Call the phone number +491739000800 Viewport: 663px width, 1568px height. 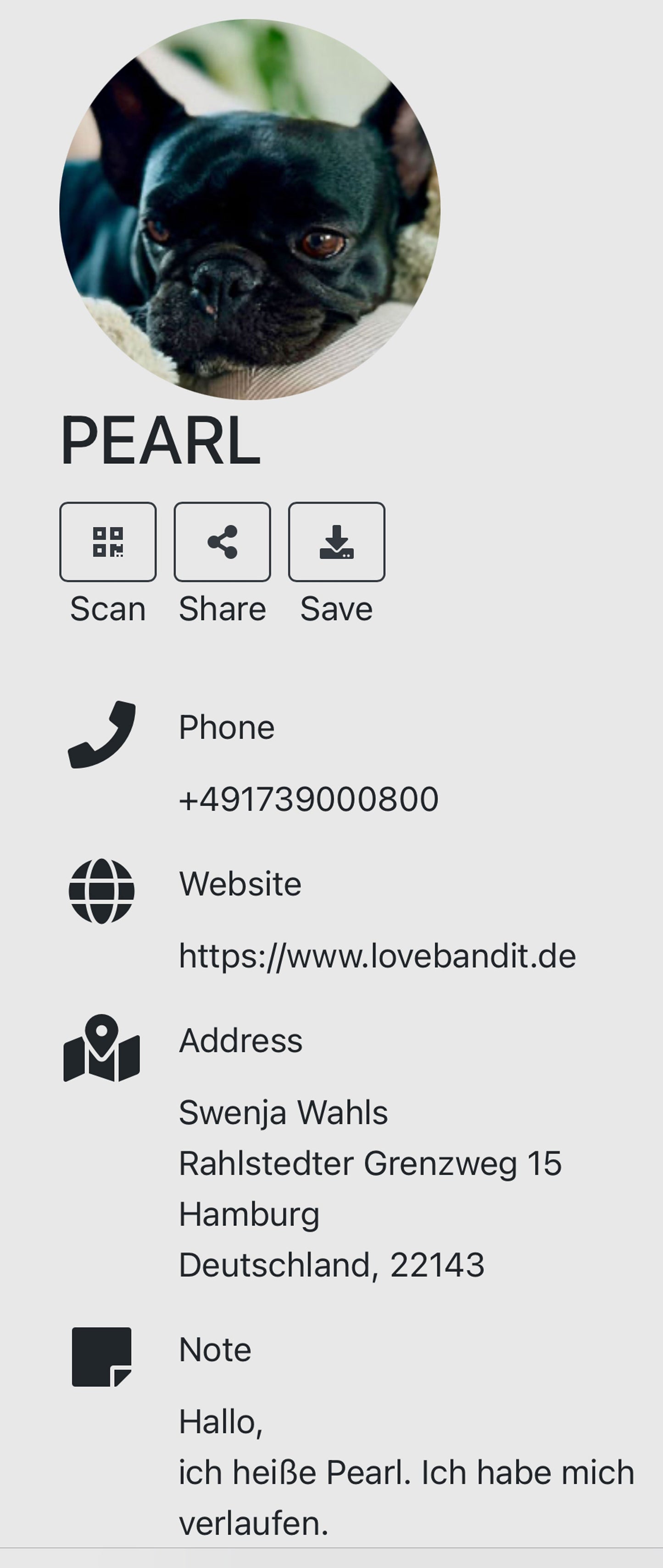point(308,799)
